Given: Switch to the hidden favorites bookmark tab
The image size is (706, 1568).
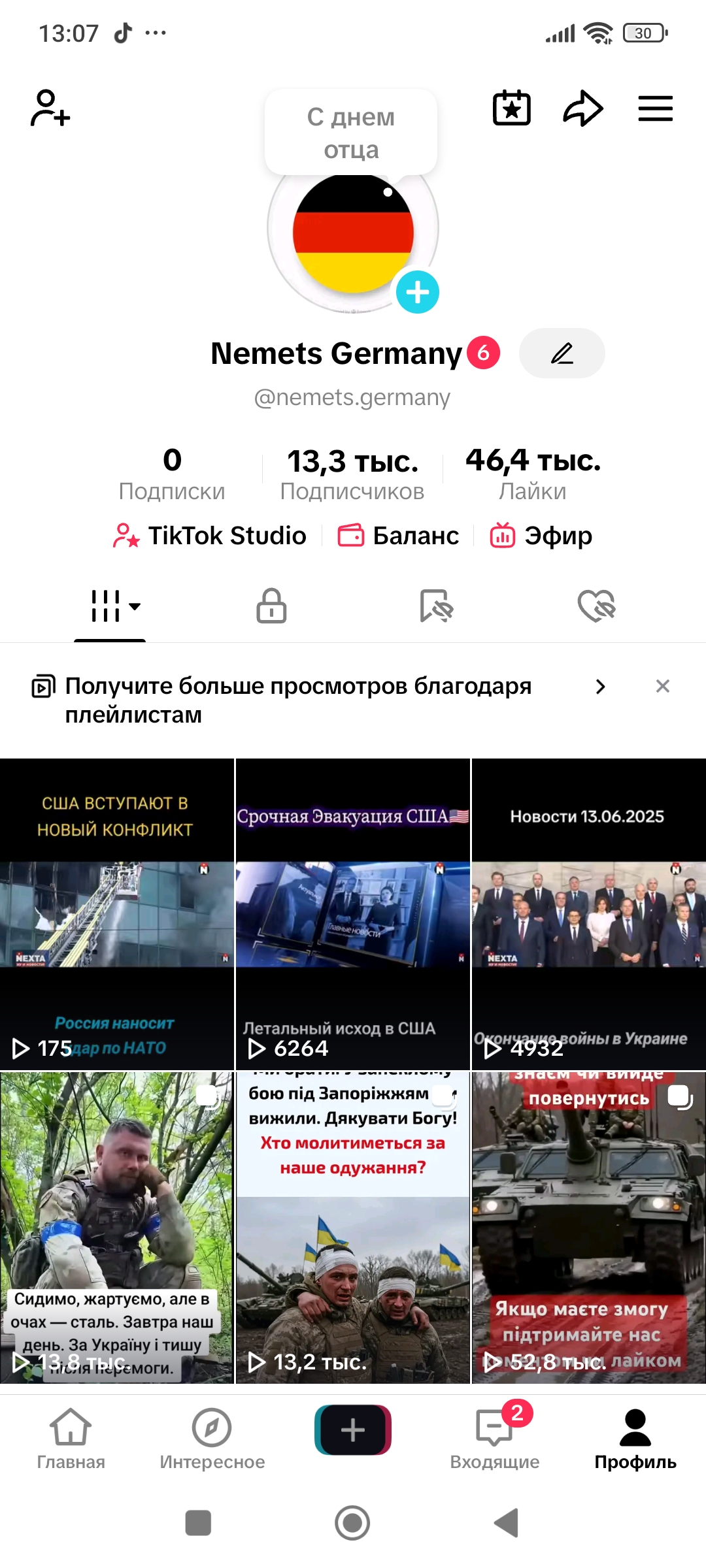Looking at the screenshot, I should point(436,606).
